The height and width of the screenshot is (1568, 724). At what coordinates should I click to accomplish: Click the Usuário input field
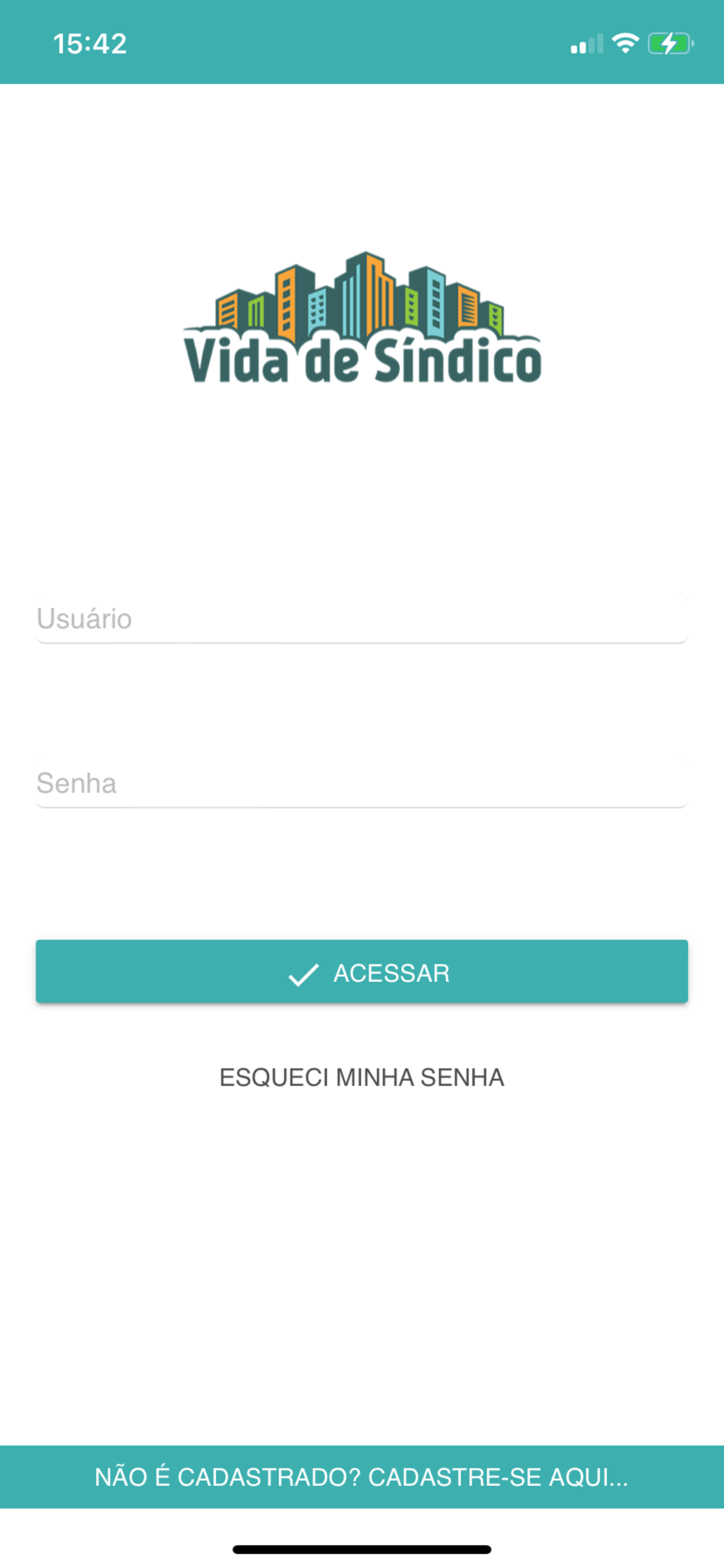(x=362, y=618)
